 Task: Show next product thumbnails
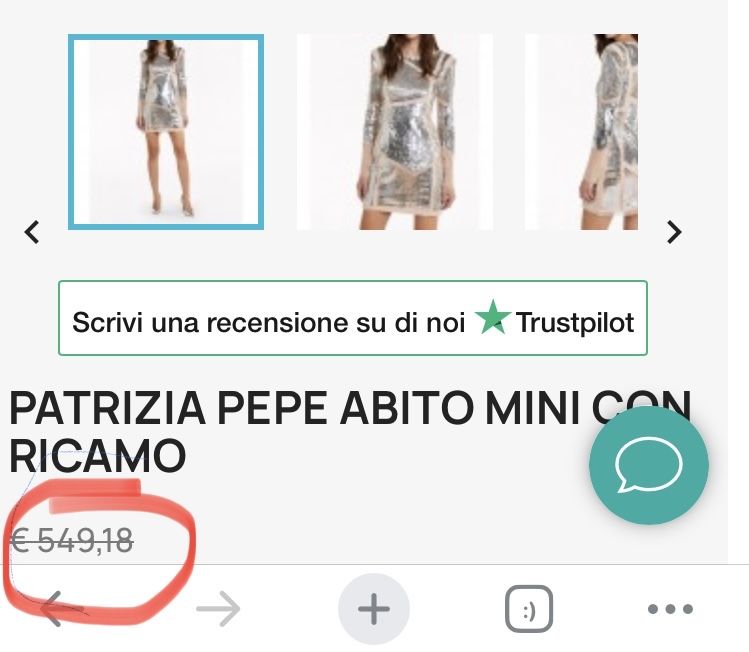point(674,232)
